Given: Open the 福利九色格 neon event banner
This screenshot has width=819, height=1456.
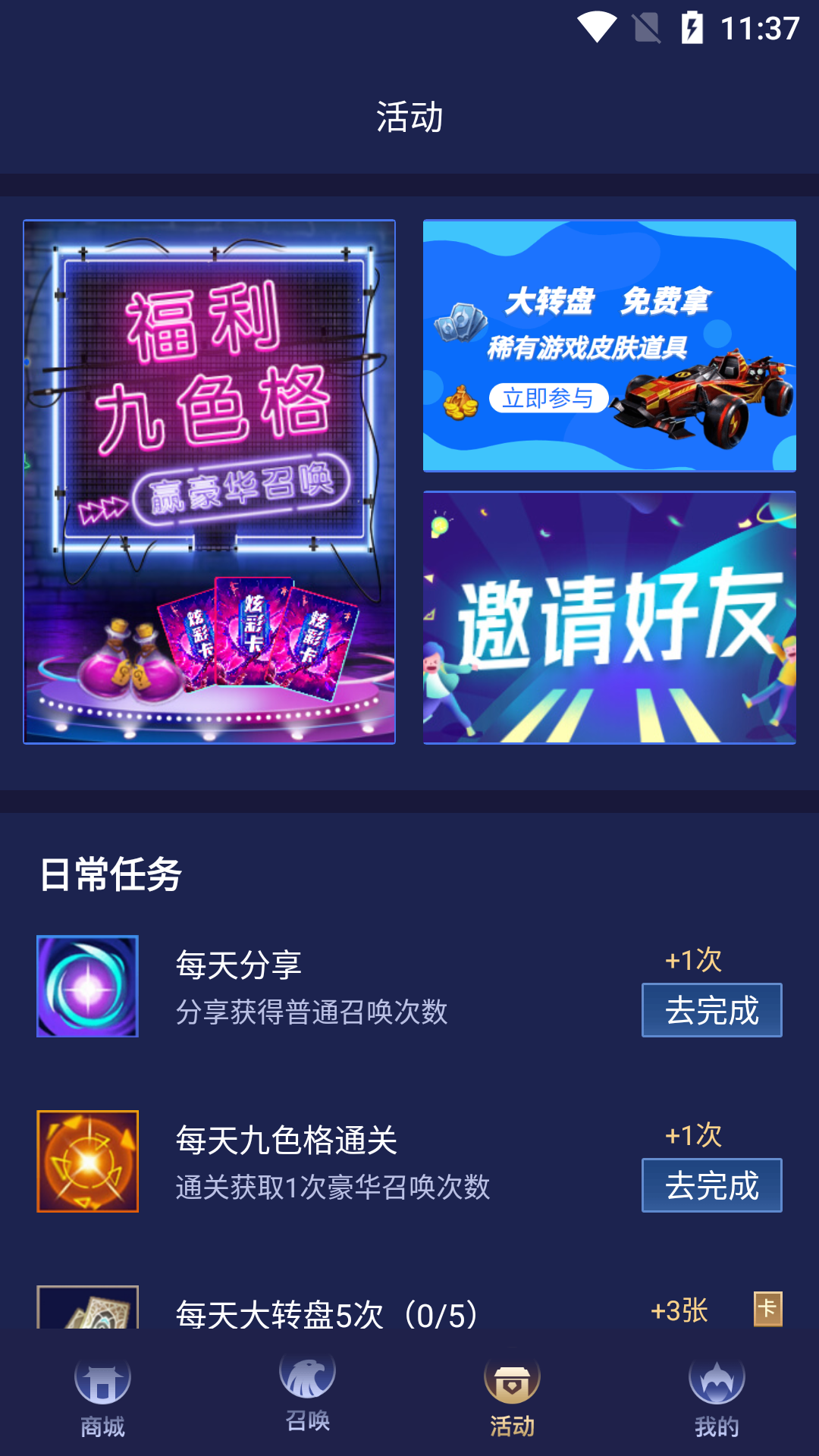Looking at the screenshot, I should click(209, 482).
